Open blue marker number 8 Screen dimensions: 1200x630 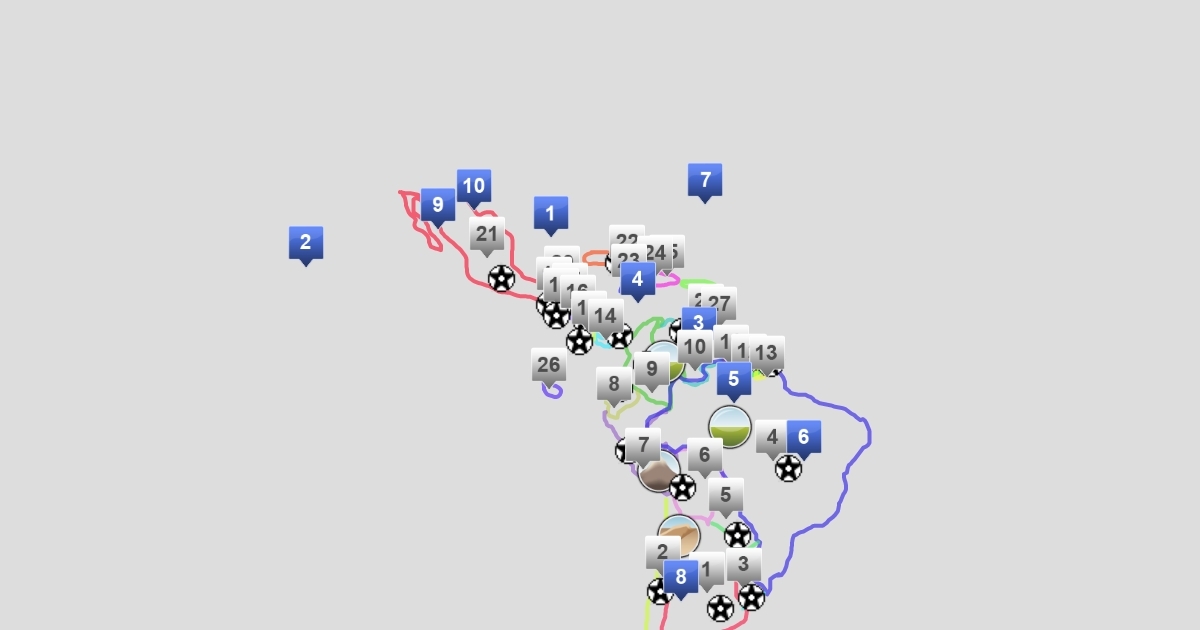[x=681, y=576]
